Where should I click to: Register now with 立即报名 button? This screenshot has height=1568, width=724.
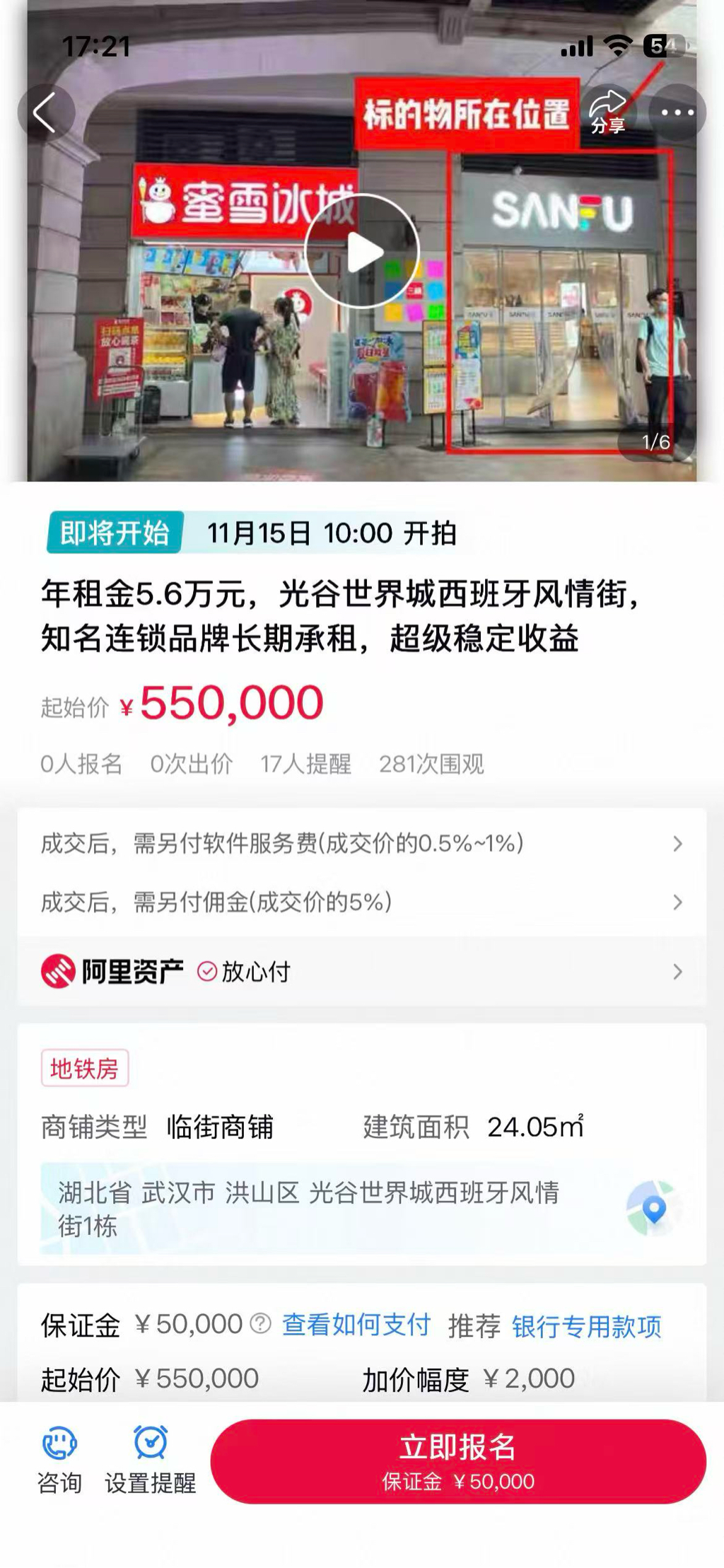pyautogui.click(x=458, y=1461)
